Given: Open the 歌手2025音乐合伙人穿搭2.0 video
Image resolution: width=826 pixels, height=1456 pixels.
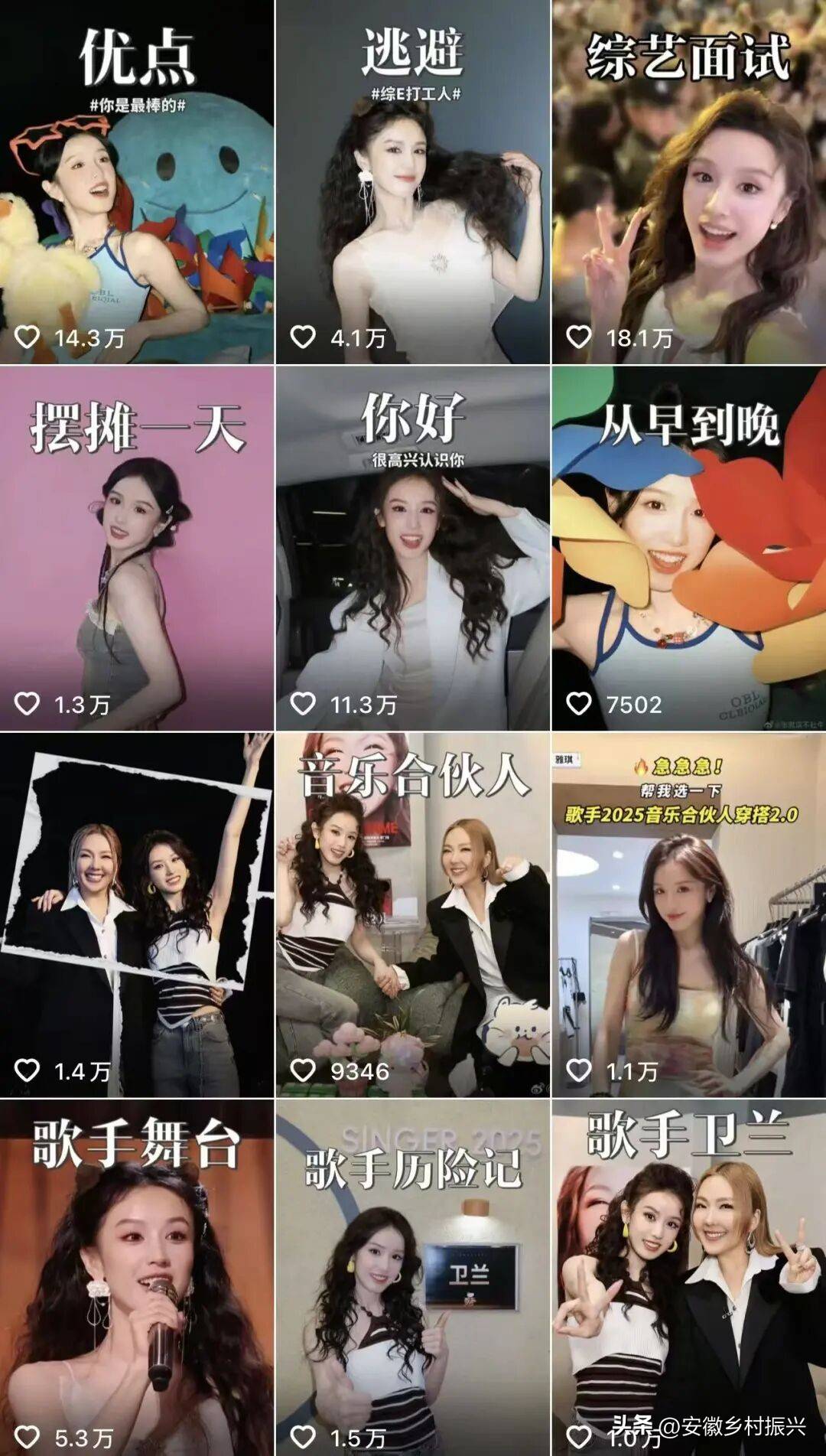Looking at the screenshot, I should tap(688, 915).
